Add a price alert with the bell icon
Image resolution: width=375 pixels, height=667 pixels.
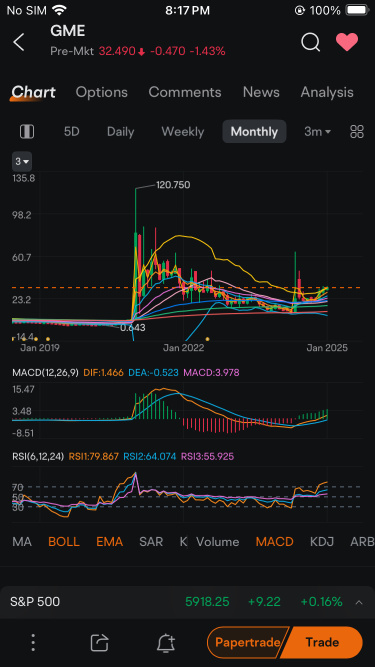pos(166,643)
